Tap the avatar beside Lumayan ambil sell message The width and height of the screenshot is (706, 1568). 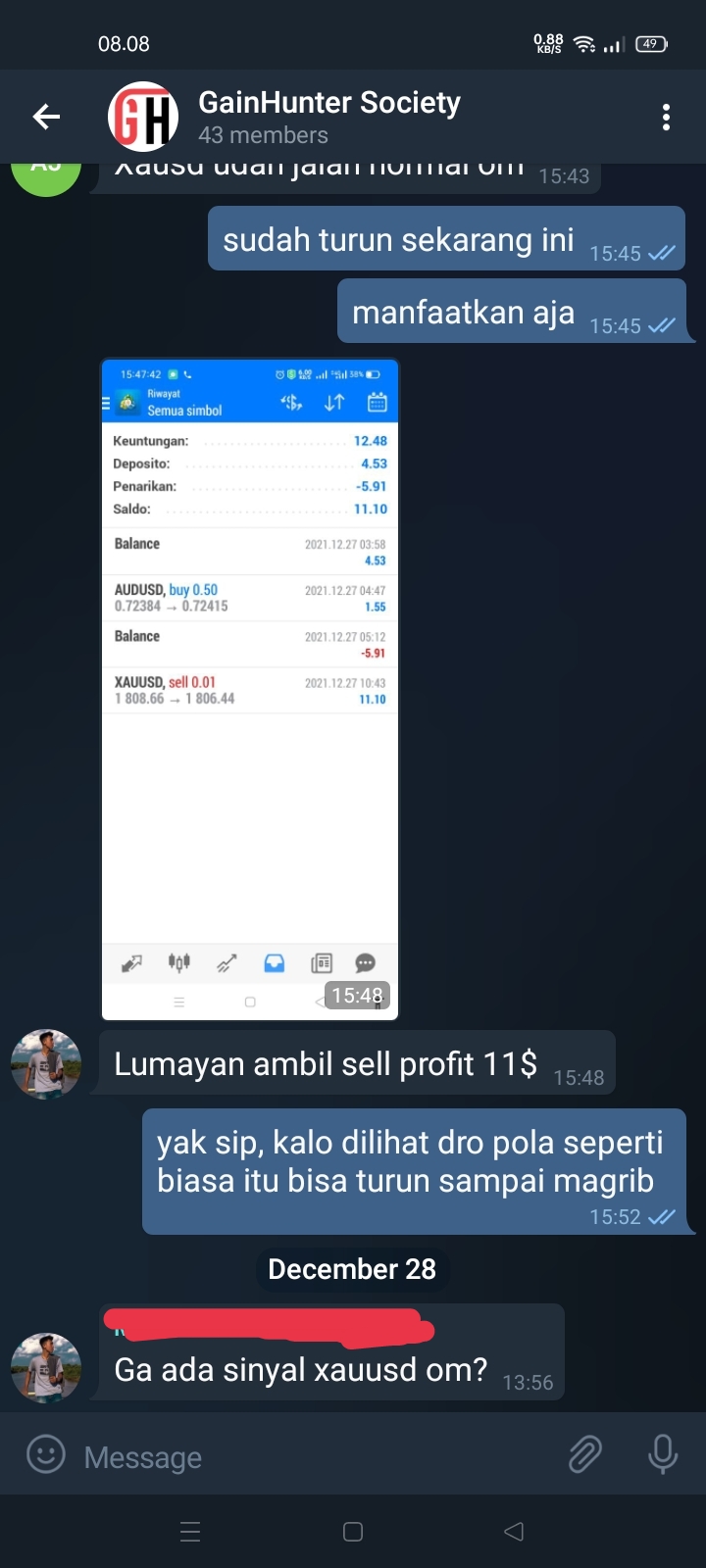pyautogui.click(x=45, y=1063)
